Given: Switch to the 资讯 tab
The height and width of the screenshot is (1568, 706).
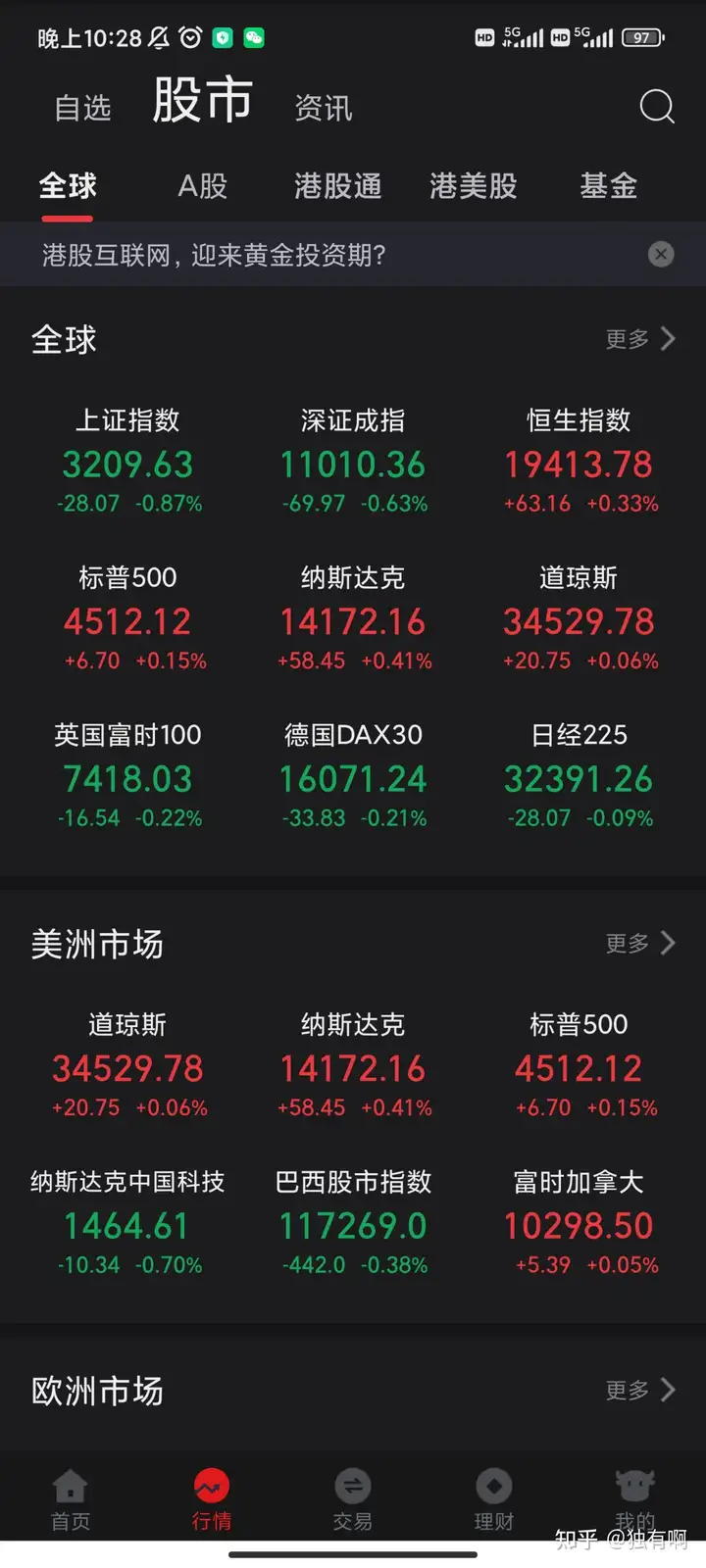Looking at the screenshot, I should [324, 108].
